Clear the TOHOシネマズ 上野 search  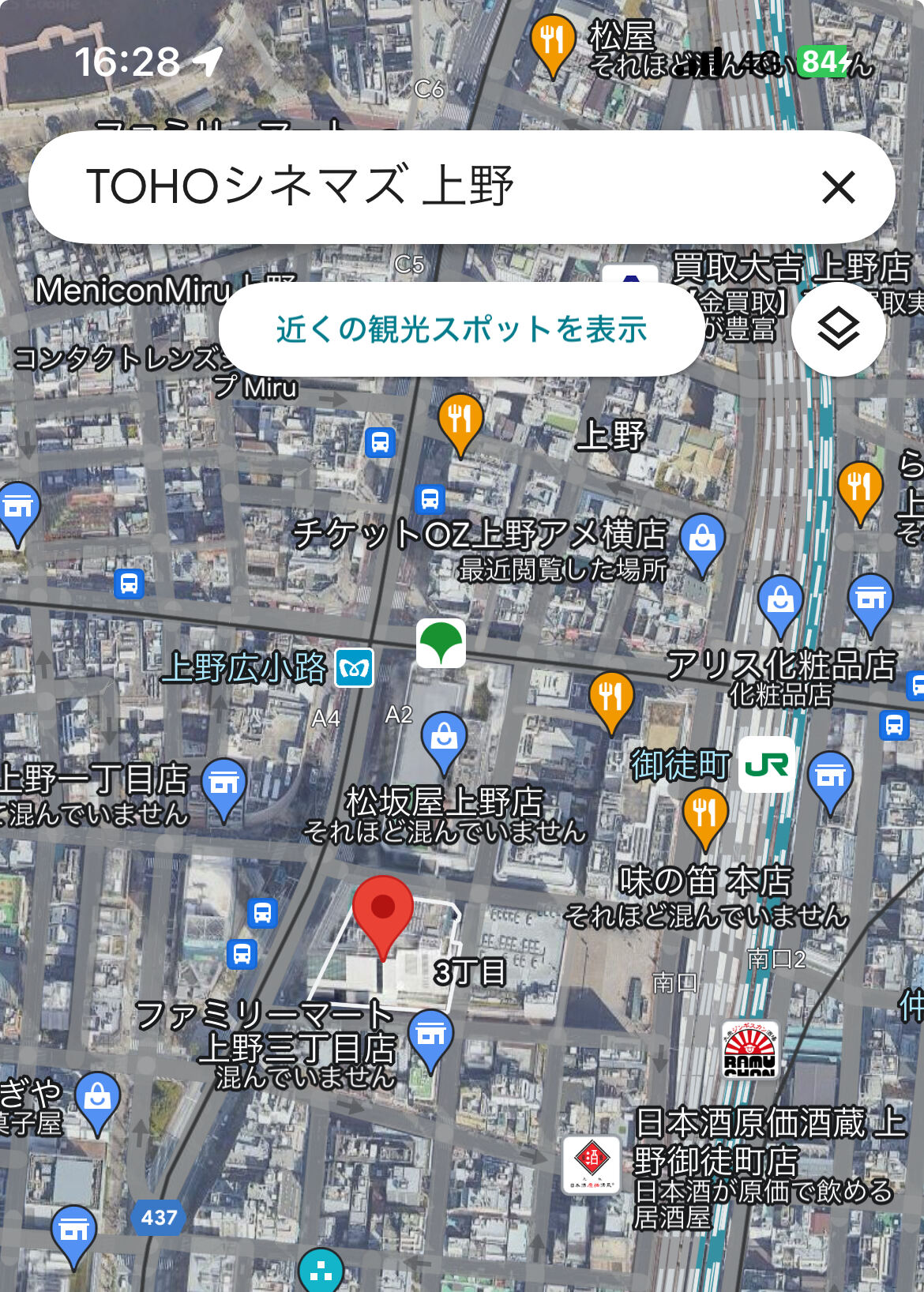838,188
